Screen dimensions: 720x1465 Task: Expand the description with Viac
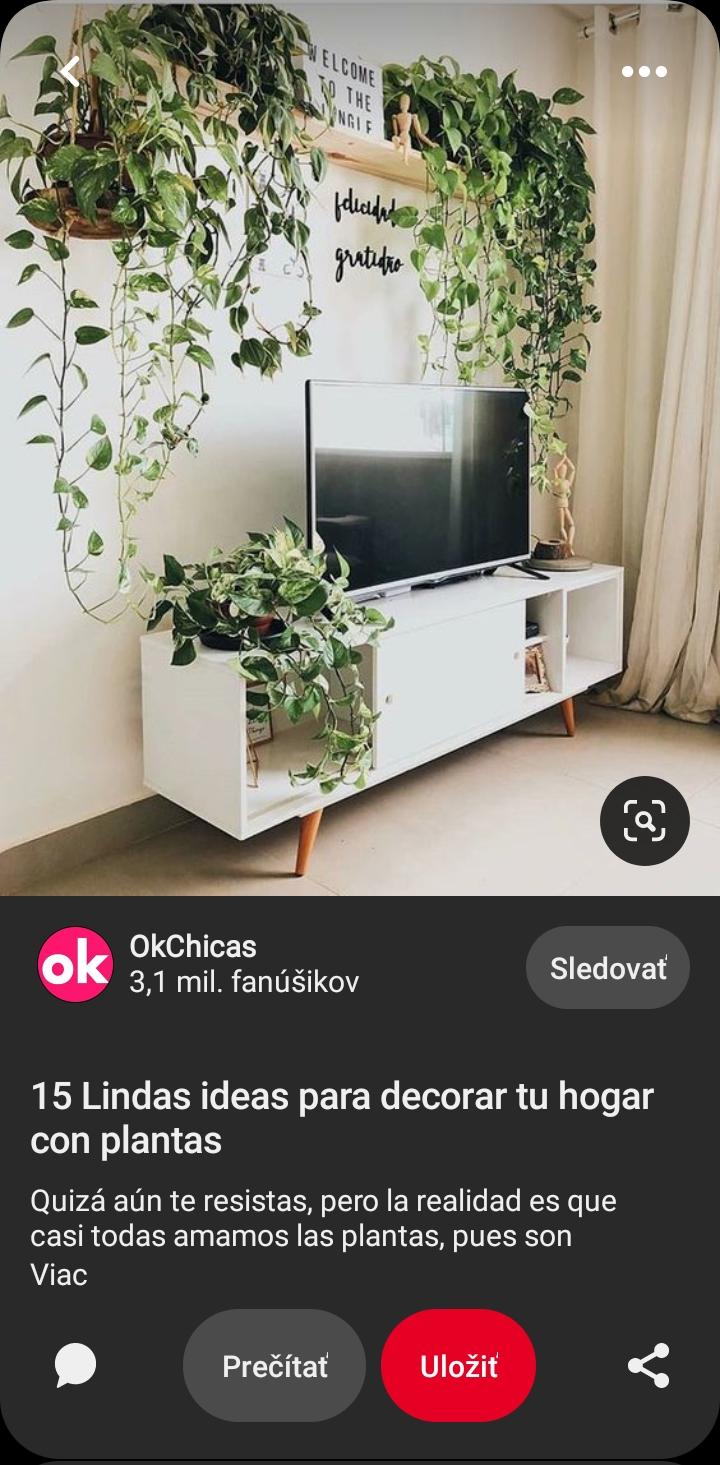59,1275
